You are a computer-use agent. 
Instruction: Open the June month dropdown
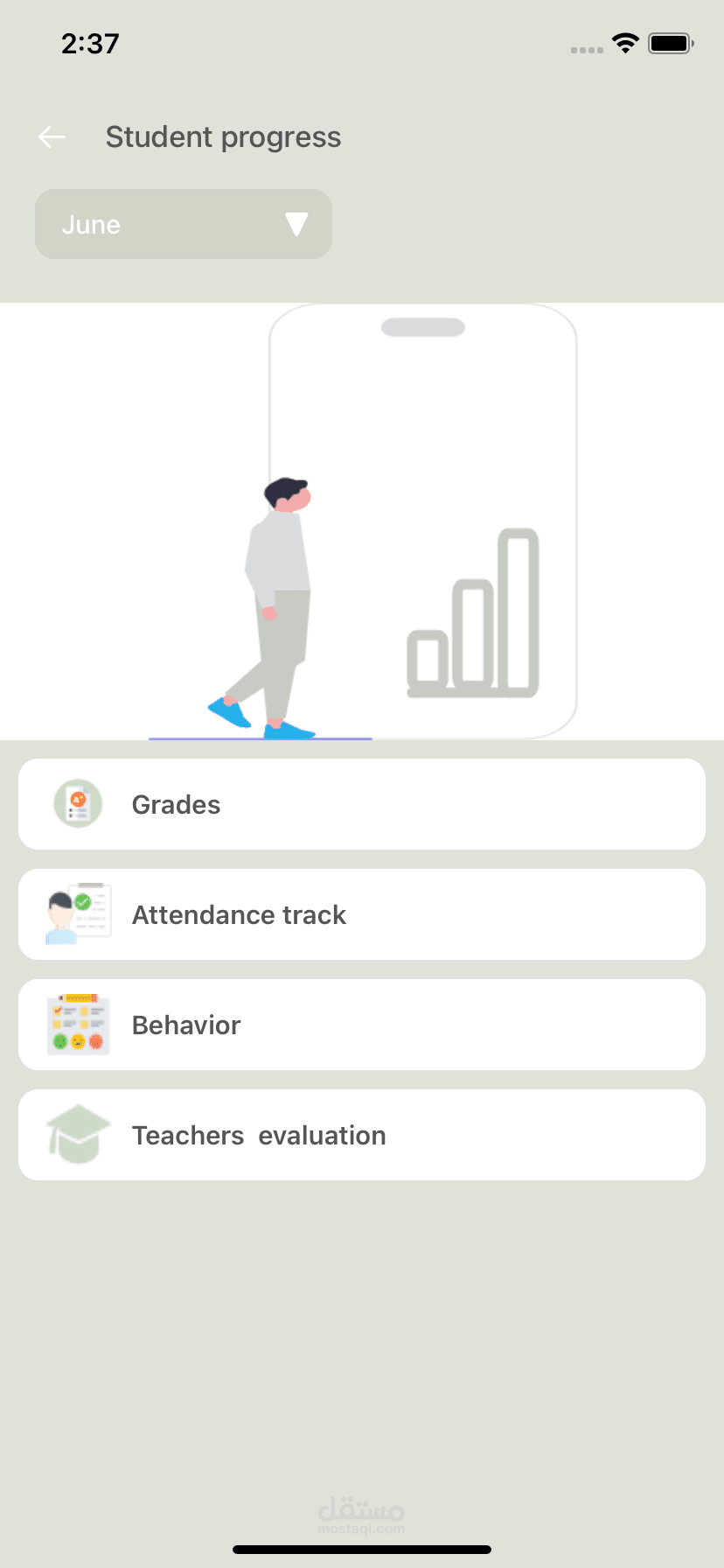184,225
